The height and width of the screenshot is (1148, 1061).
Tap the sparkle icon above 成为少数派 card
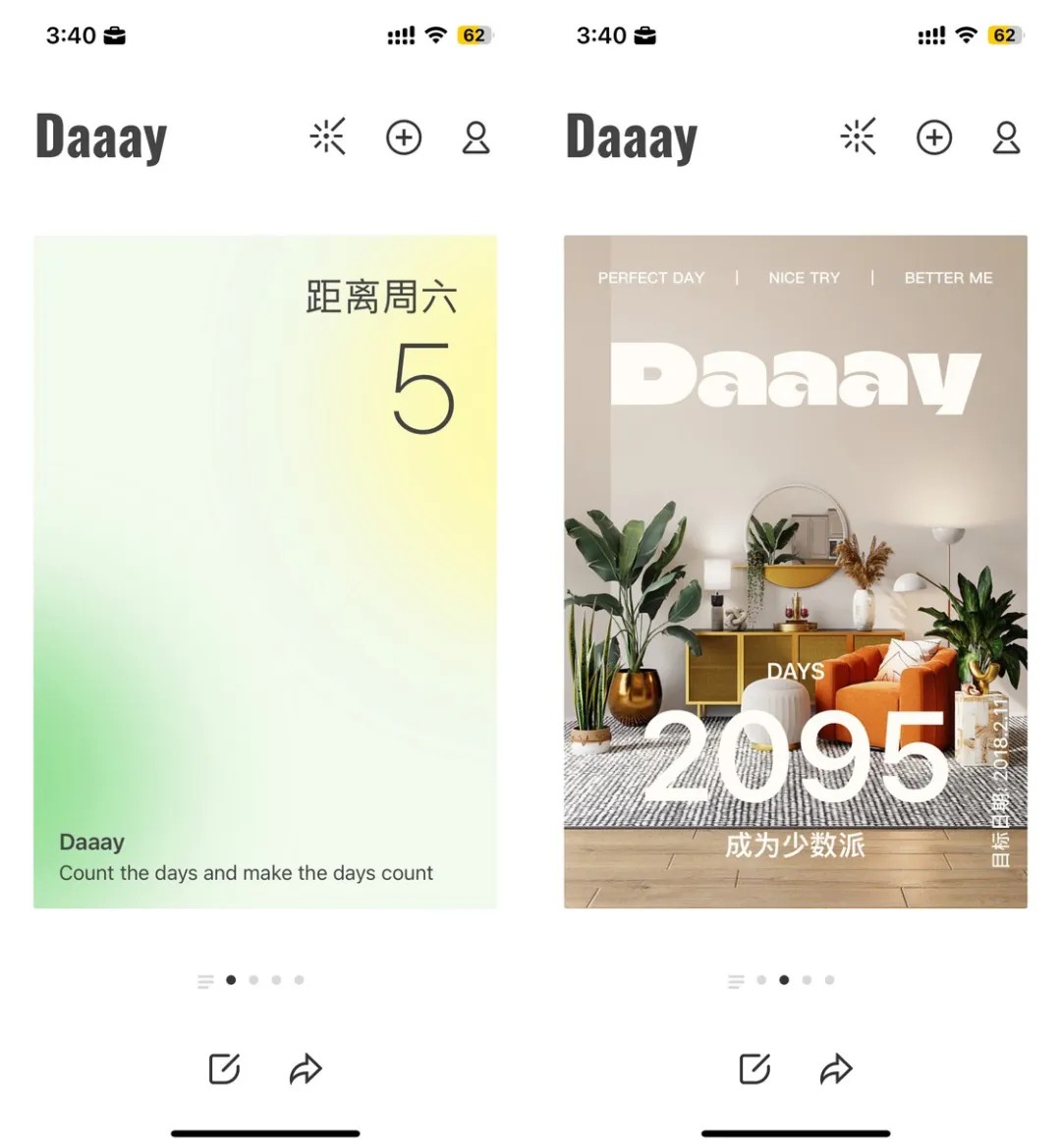click(x=858, y=137)
